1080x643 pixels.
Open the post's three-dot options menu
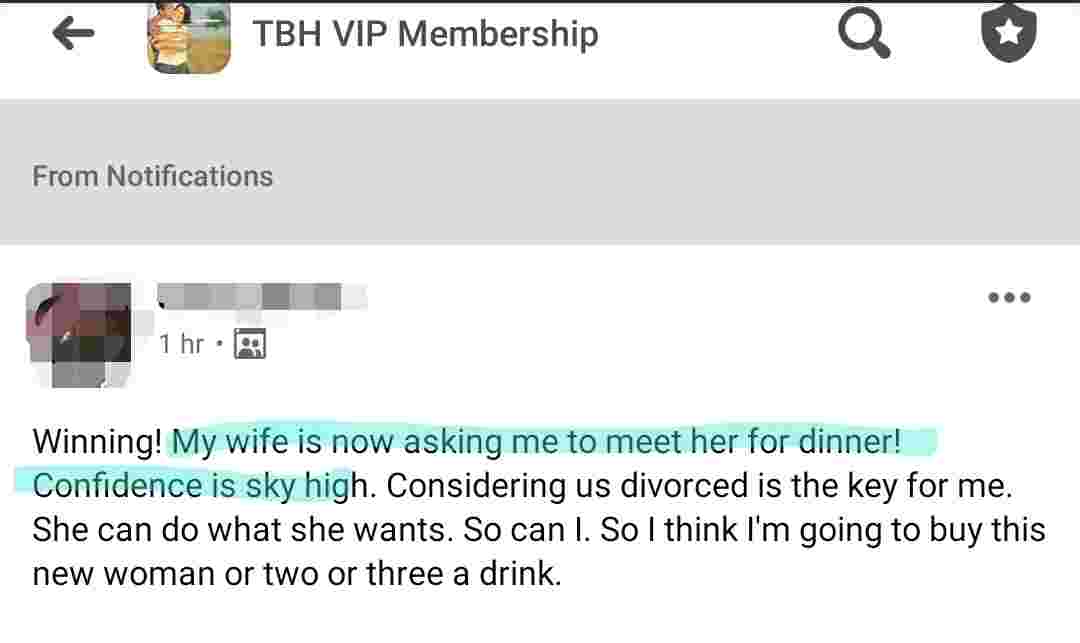coord(1008,297)
